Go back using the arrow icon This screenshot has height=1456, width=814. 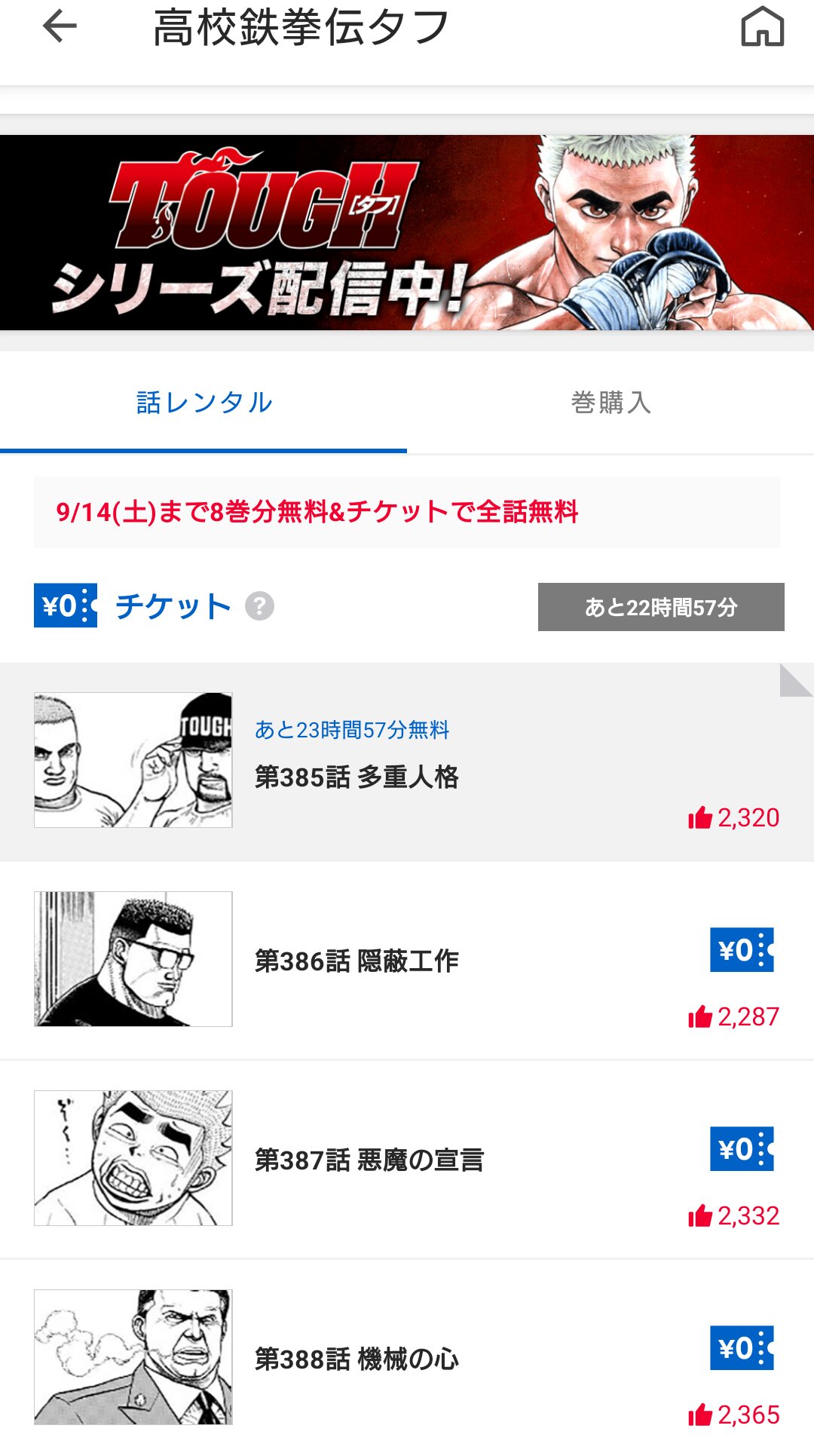click(x=60, y=27)
